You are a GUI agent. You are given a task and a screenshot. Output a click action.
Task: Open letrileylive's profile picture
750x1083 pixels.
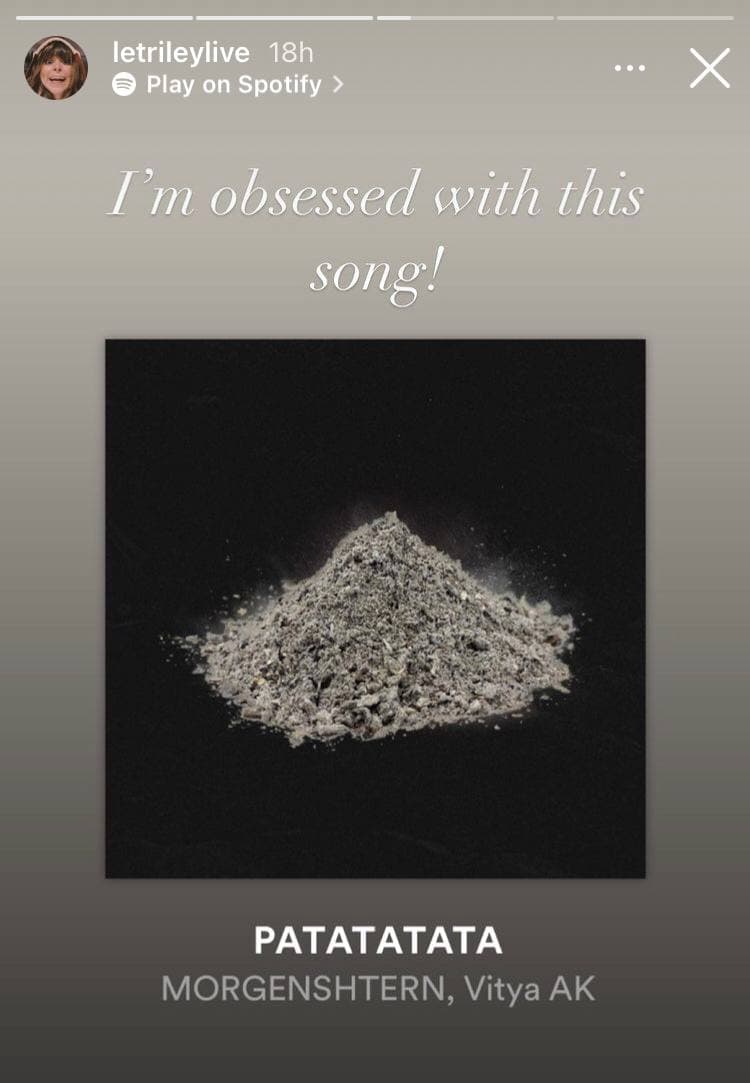56,68
